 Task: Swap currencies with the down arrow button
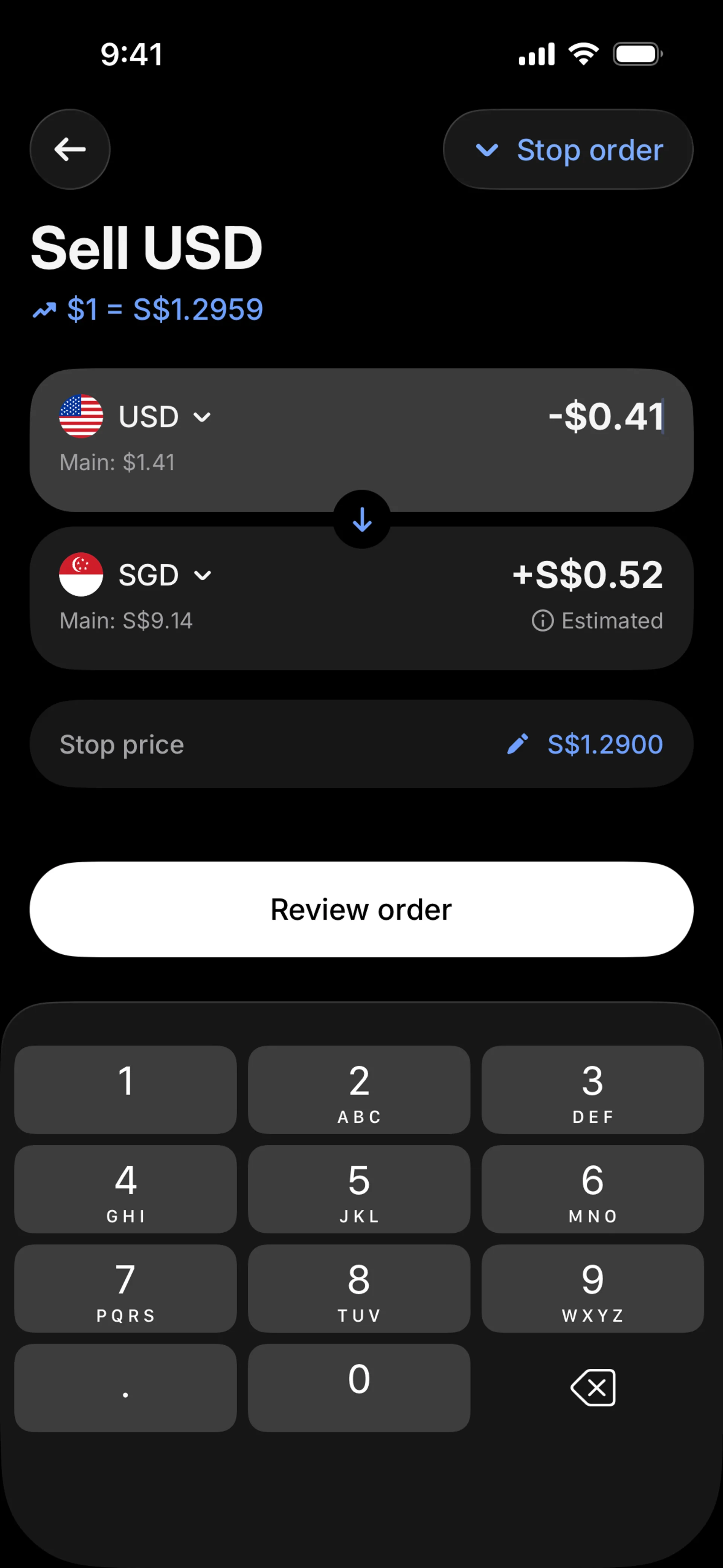362,519
